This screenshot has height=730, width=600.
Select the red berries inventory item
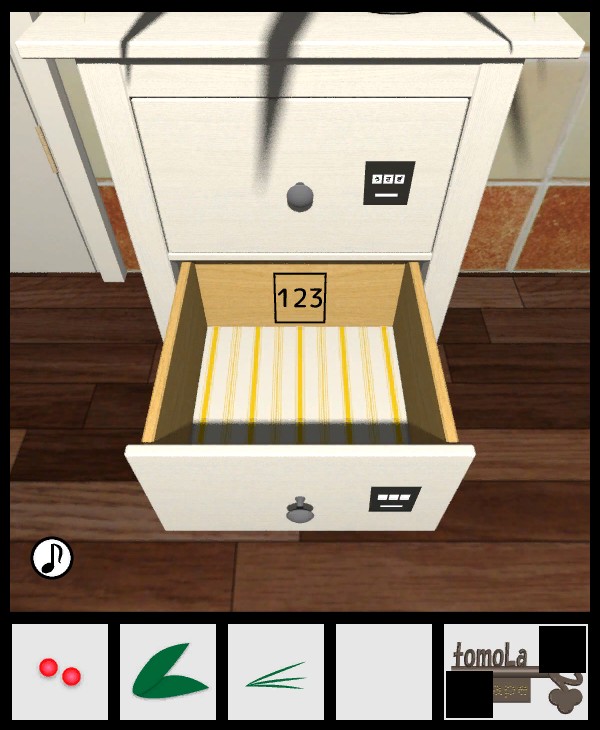pos(60,672)
